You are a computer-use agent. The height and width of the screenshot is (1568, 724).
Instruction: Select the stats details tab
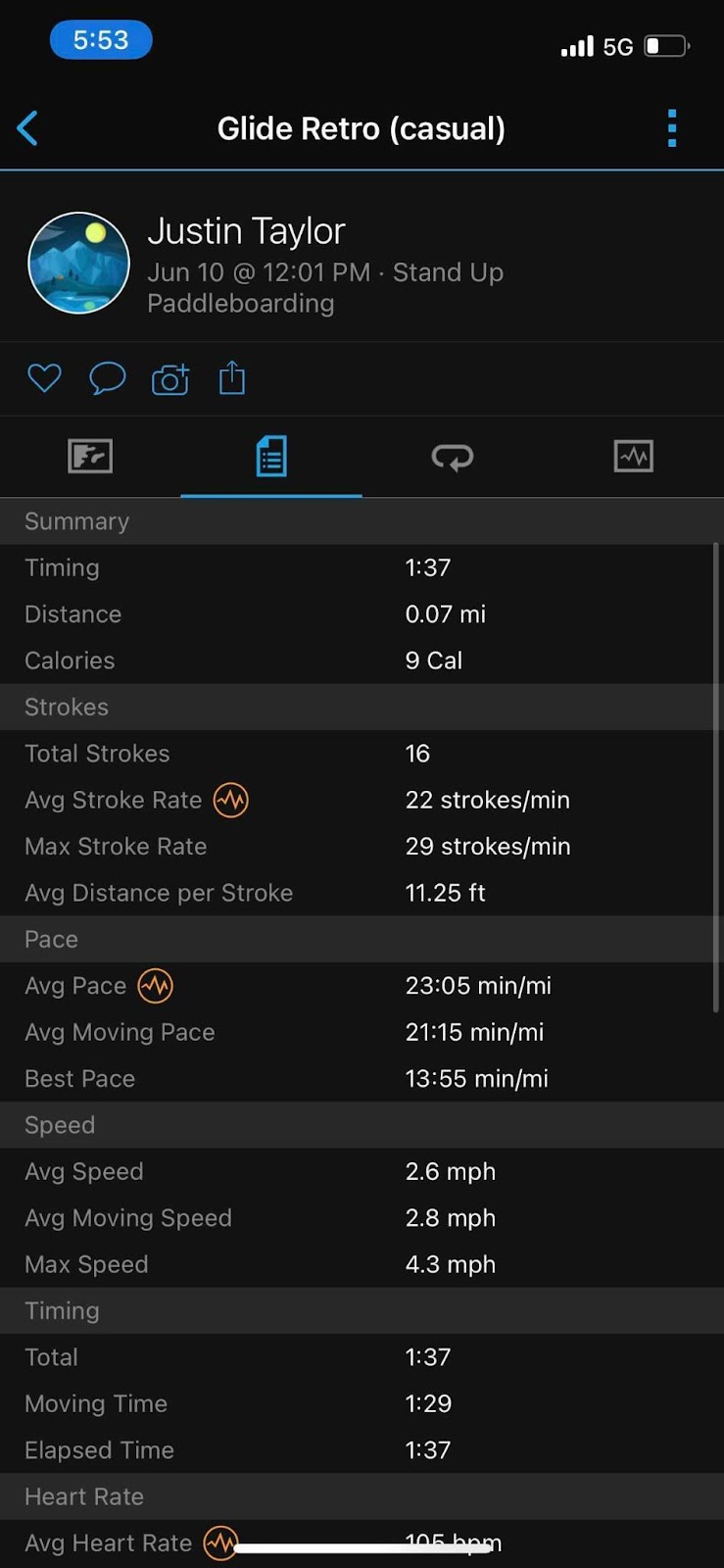(271, 457)
